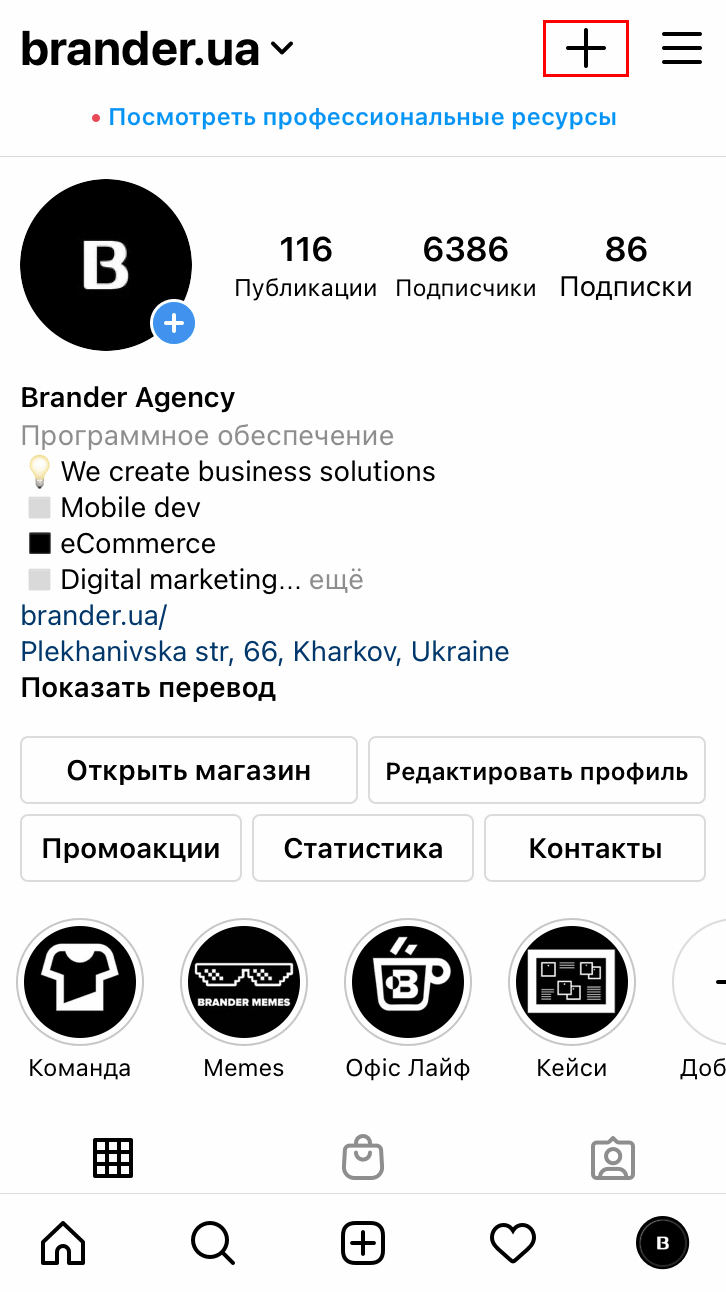This screenshot has height=1292, width=726.
Task: Add a story via profile picture plus
Action: [173, 323]
